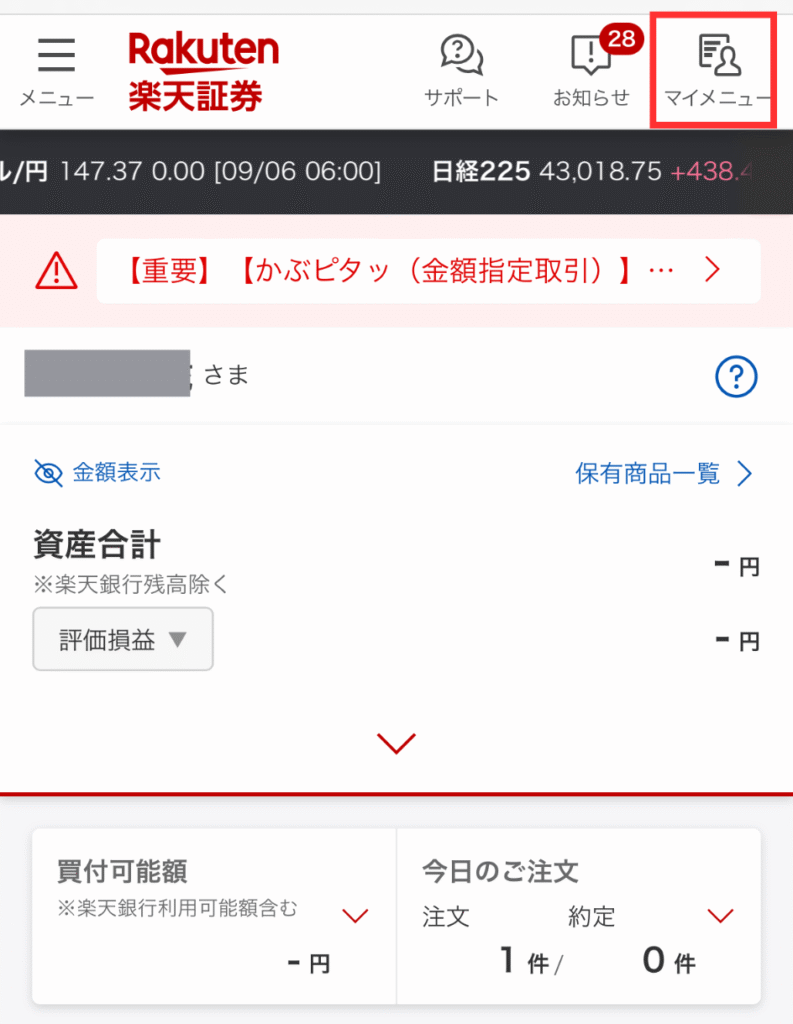The image size is (793, 1024).
Task: Open お知らせ notifications
Action: [x=591, y=70]
